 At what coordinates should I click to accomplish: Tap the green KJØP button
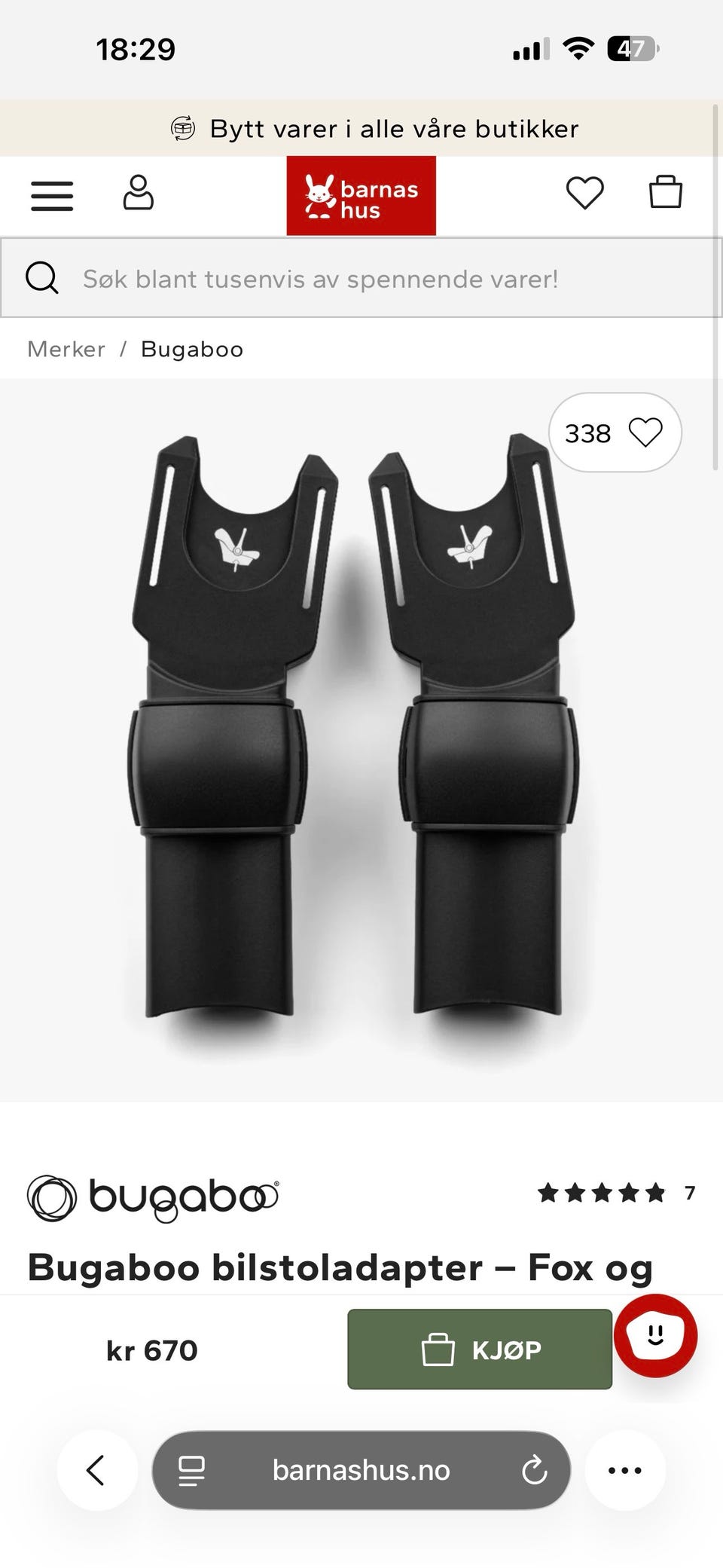click(480, 1349)
